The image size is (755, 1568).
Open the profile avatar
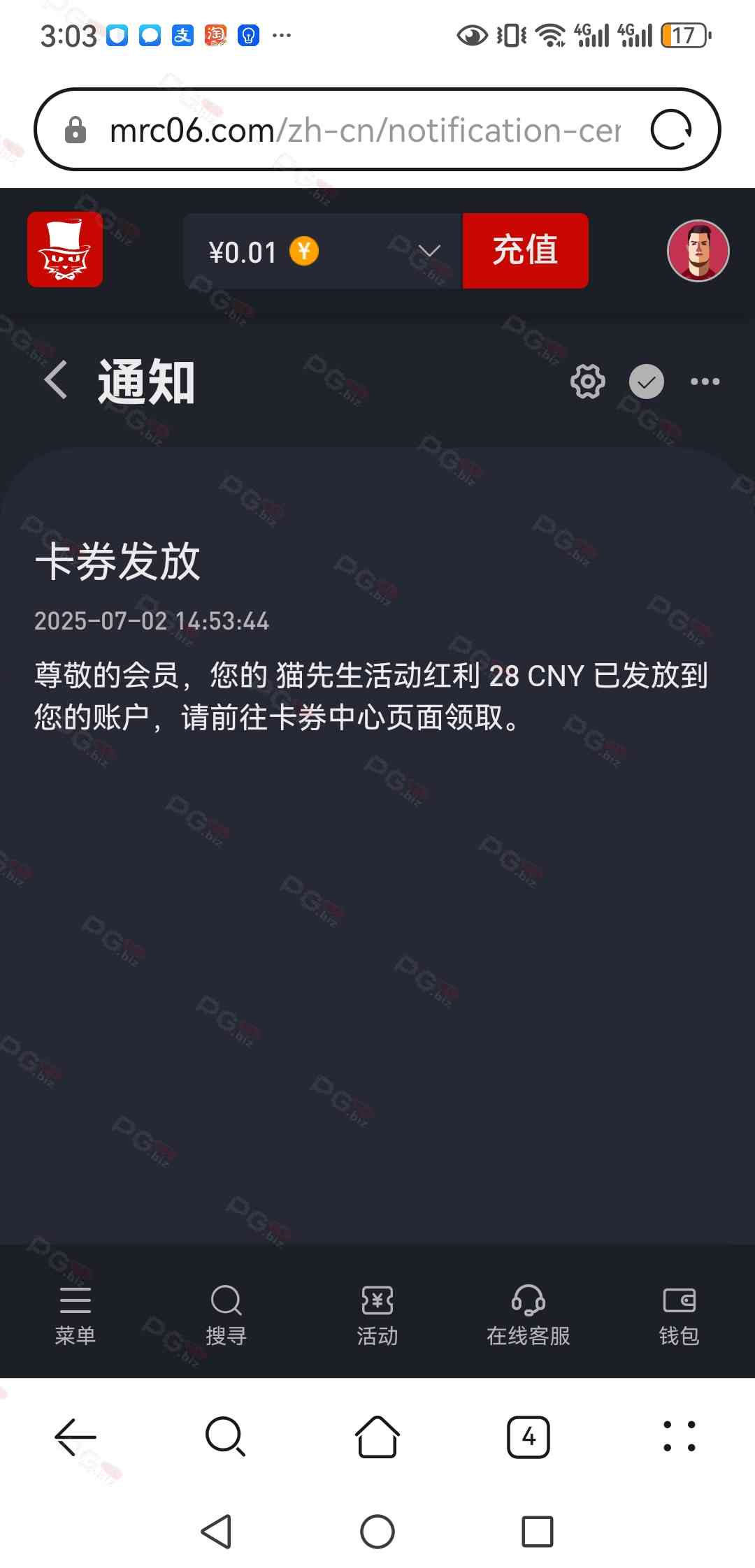click(698, 251)
